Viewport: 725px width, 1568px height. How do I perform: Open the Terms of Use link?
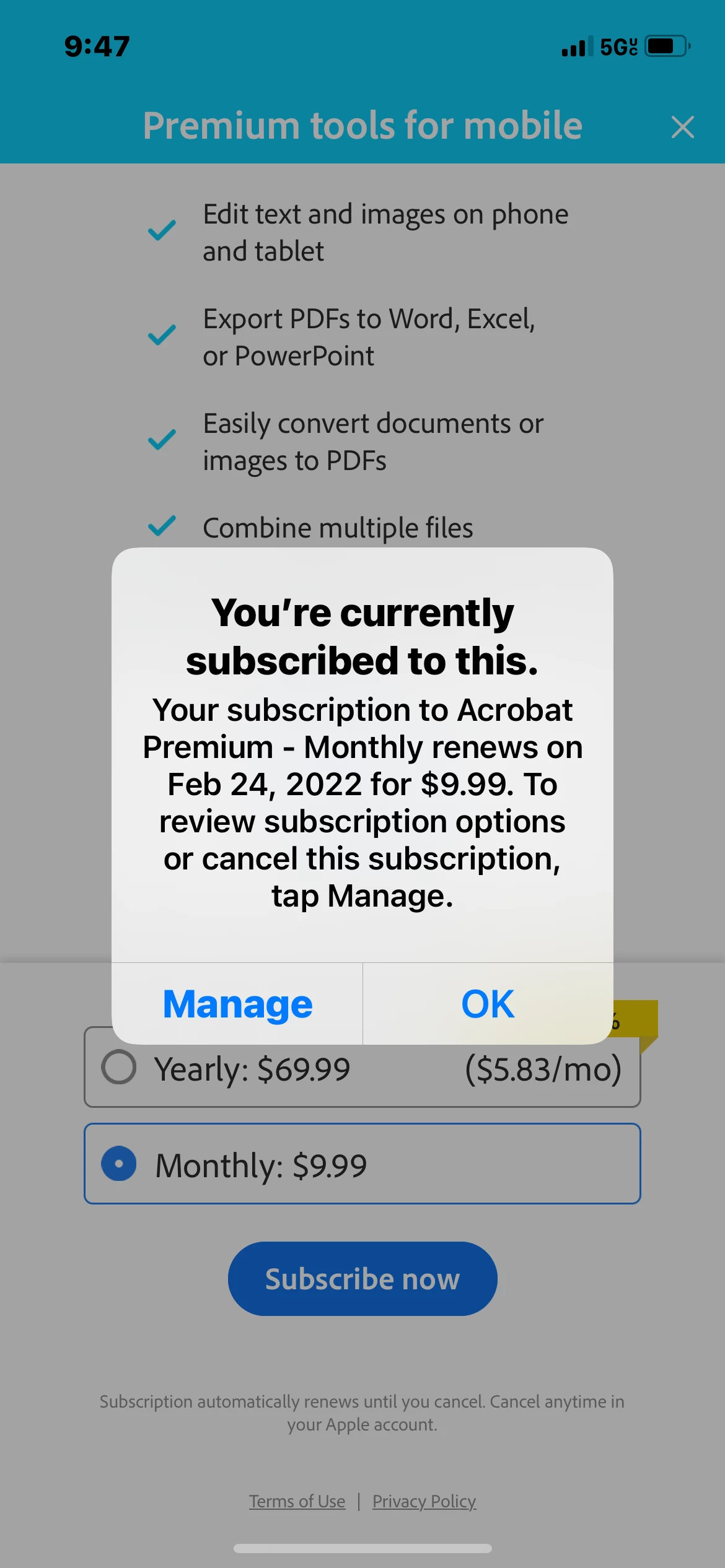297,1501
